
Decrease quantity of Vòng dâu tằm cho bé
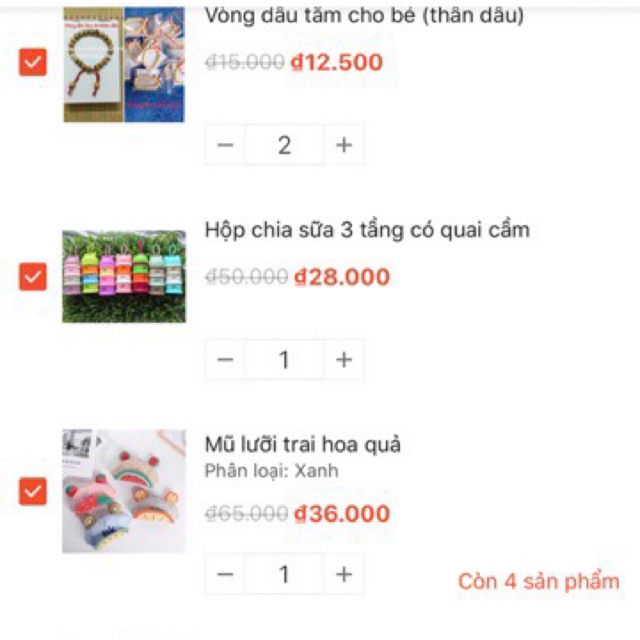[x=225, y=145]
